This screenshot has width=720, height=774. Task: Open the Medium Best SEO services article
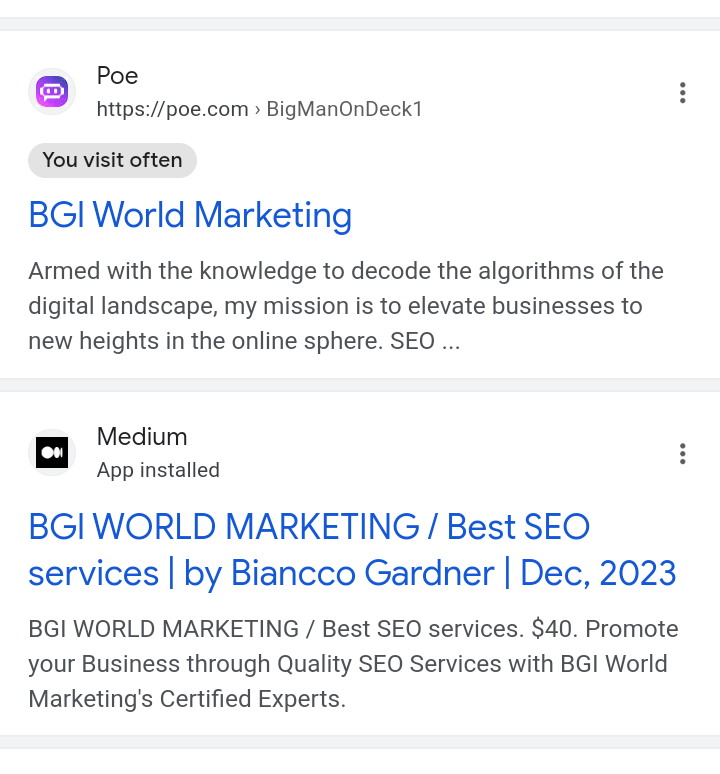pos(352,549)
